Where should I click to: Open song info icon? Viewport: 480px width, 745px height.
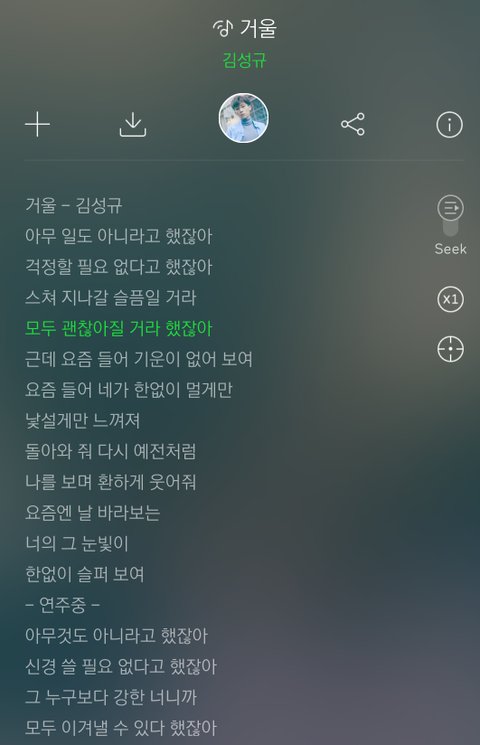[449, 125]
